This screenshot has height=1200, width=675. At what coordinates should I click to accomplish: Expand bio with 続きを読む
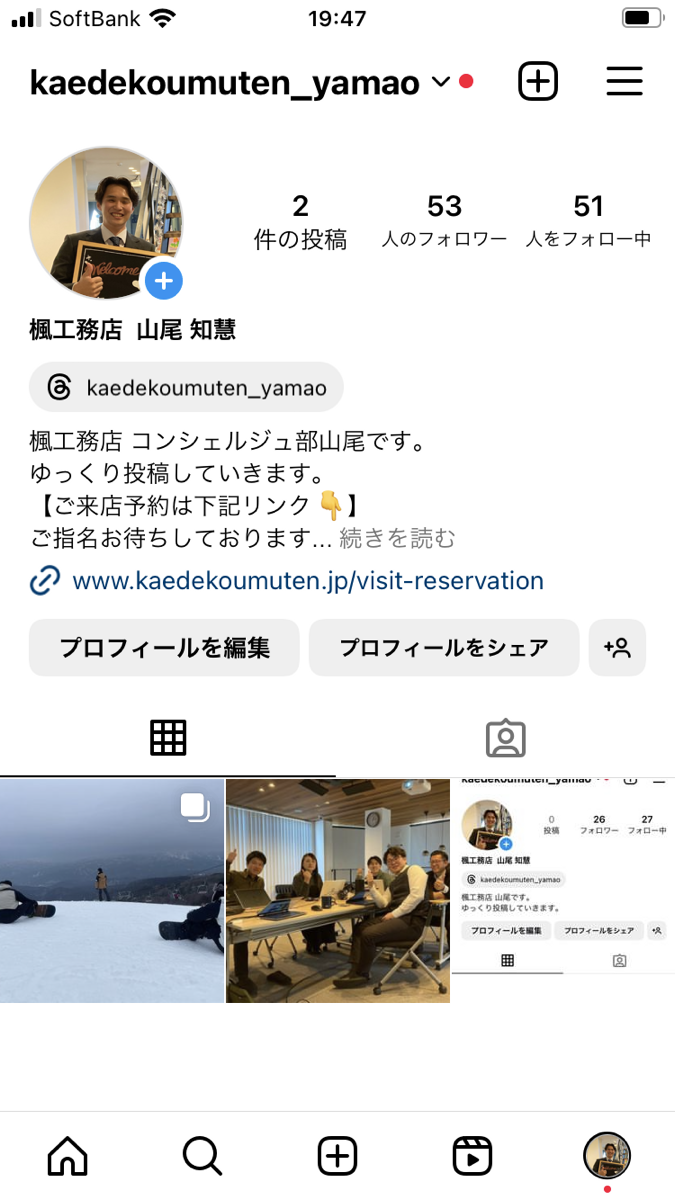397,539
